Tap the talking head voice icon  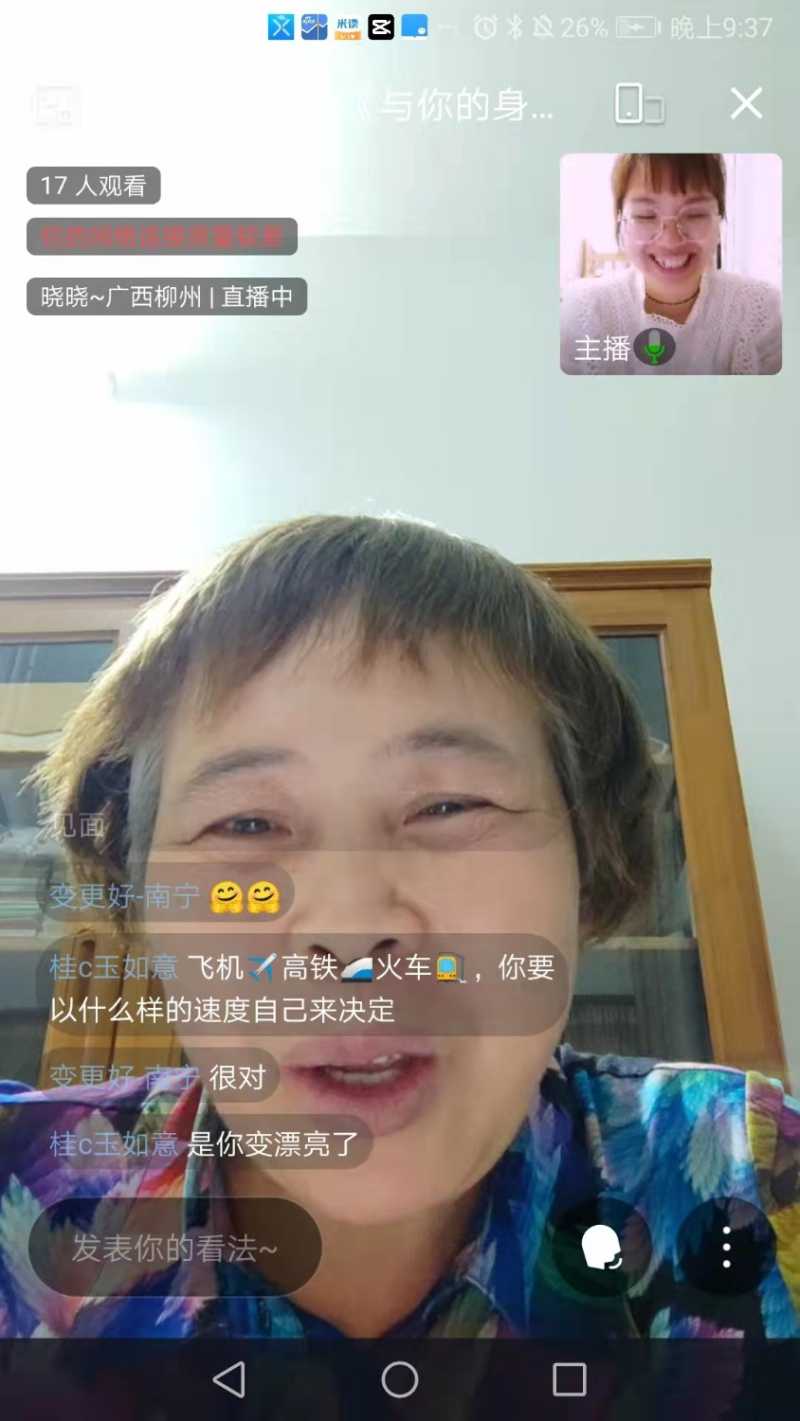coord(602,1248)
